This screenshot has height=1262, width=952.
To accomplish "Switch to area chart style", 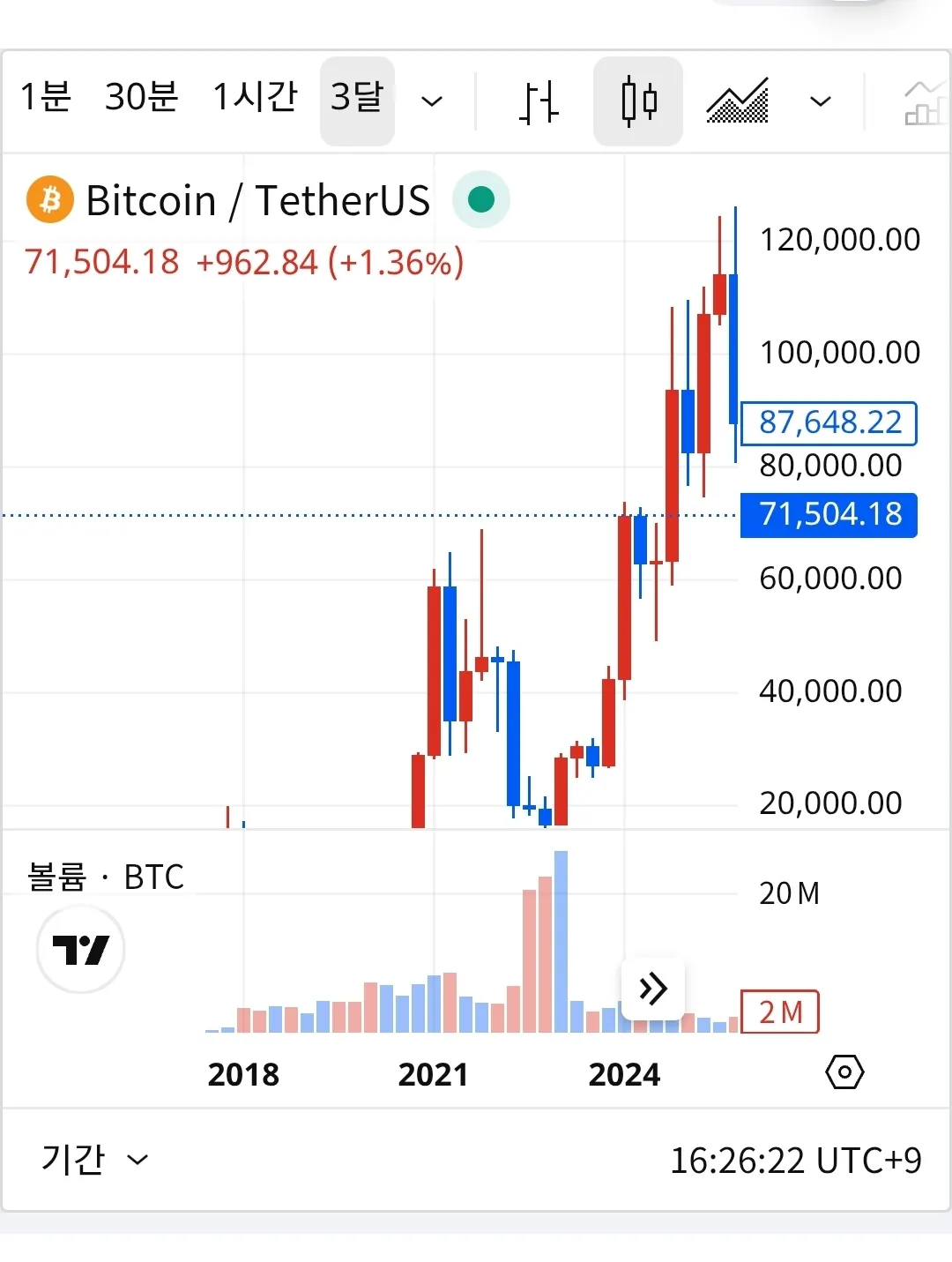I will (738, 101).
